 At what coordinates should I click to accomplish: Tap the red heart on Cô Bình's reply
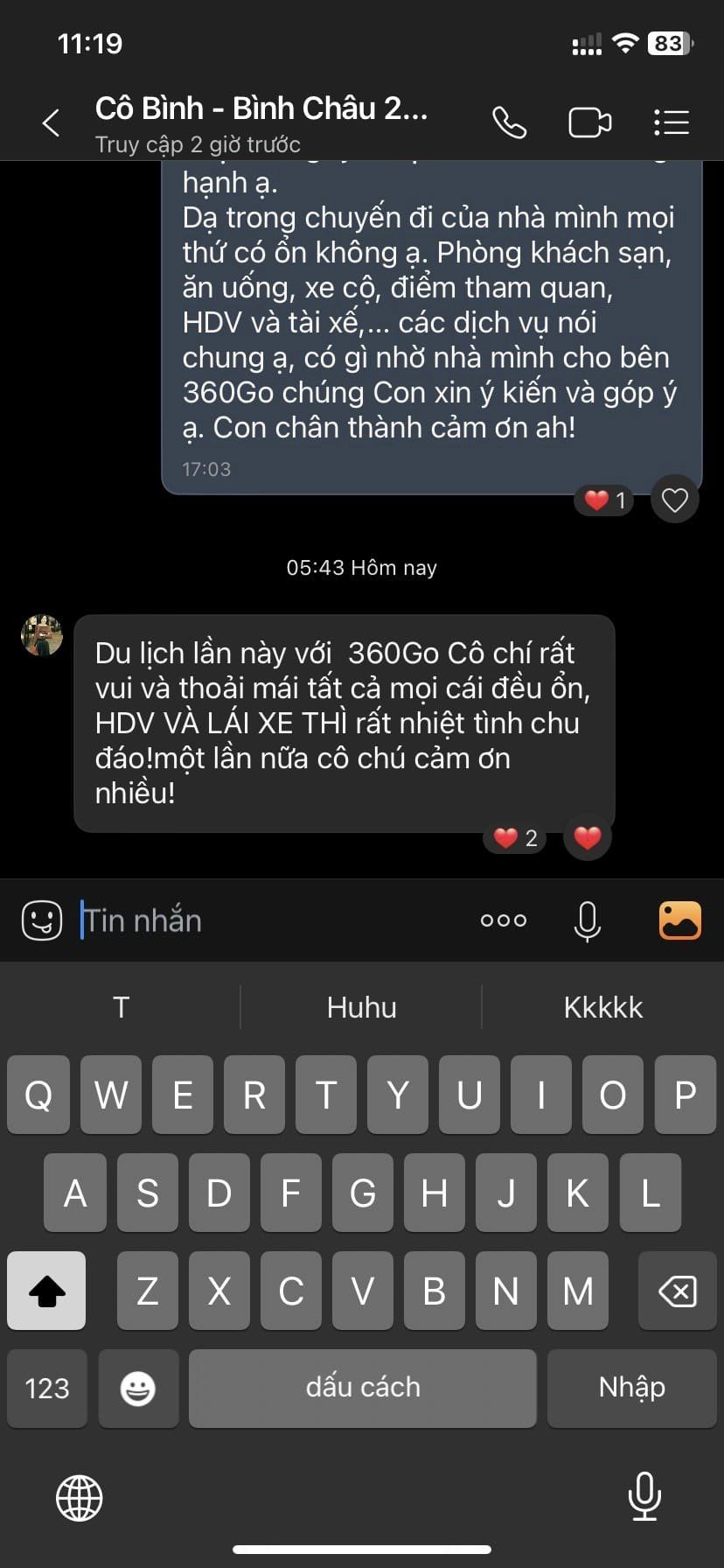coord(587,837)
